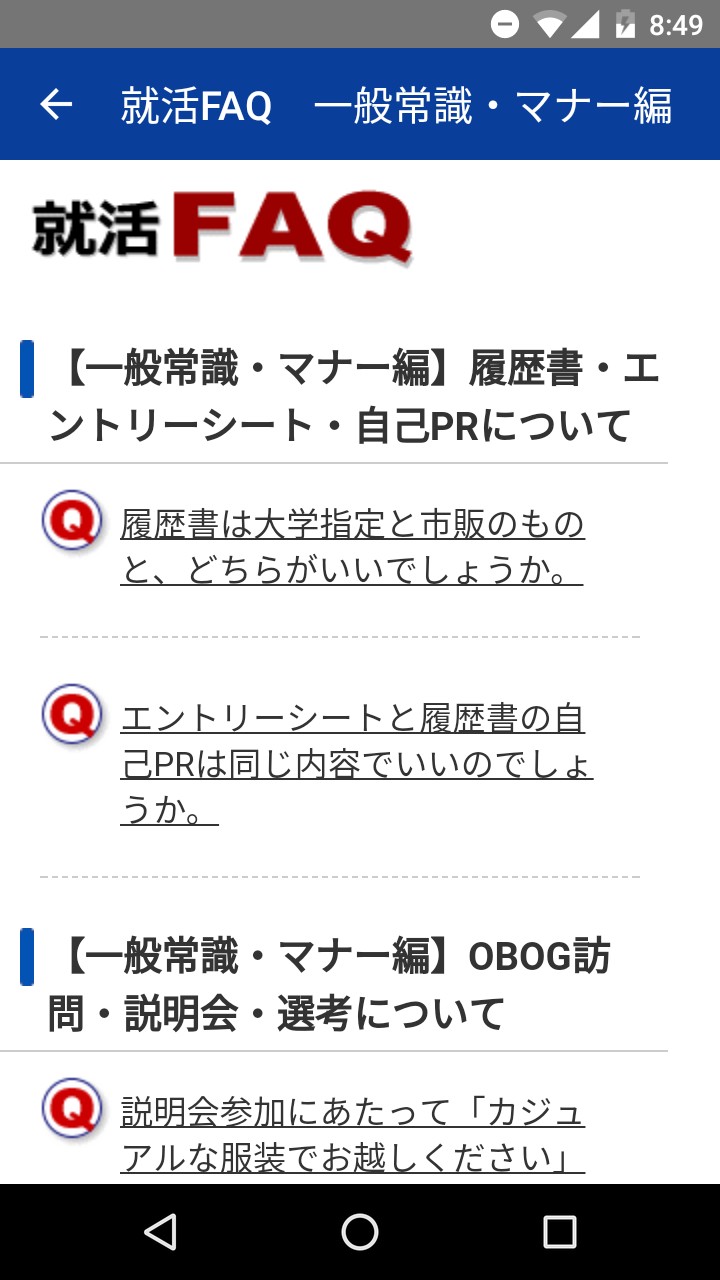Open question about エントリーシートと履歴書の自己PR
720x1280 pixels.
tap(356, 764)
